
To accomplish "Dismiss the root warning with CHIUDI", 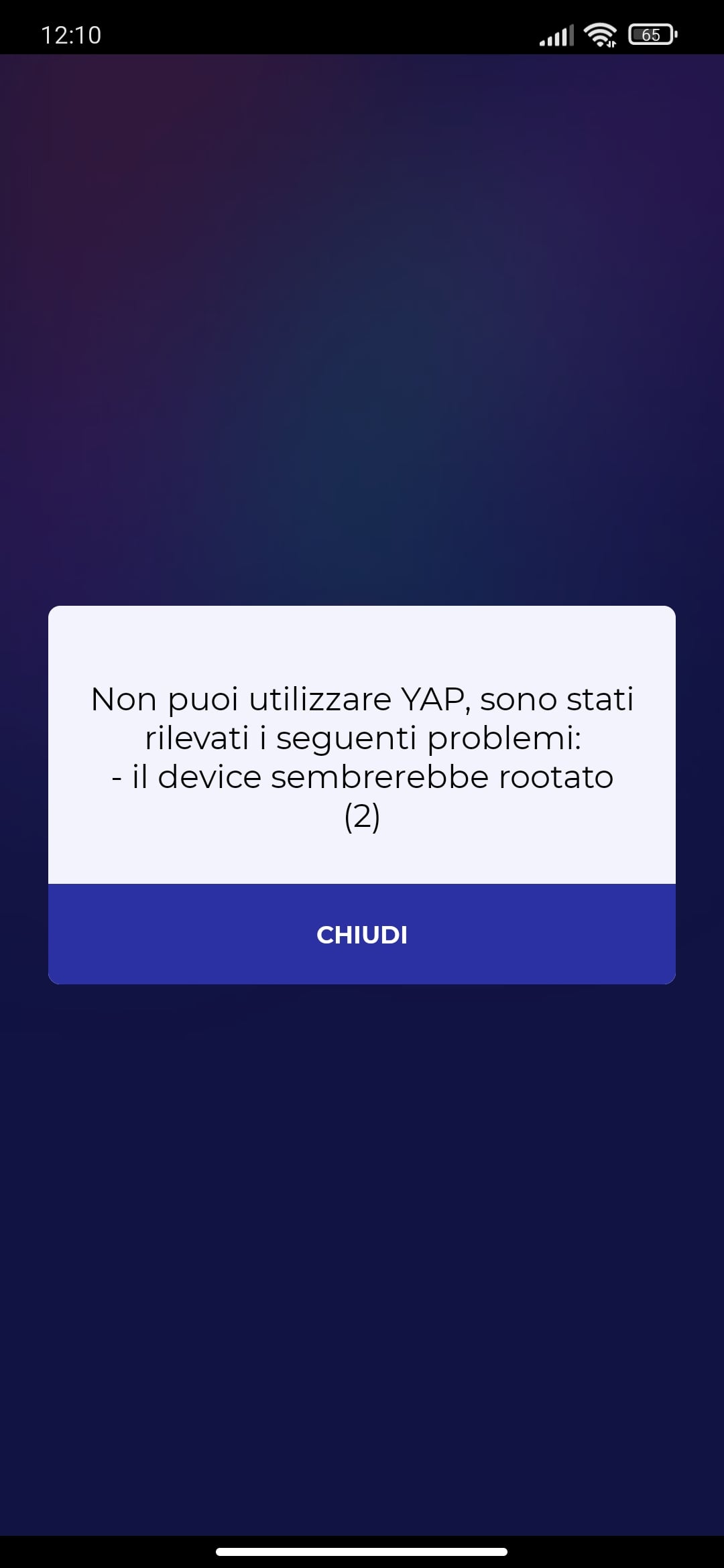I will pos(362,934).
